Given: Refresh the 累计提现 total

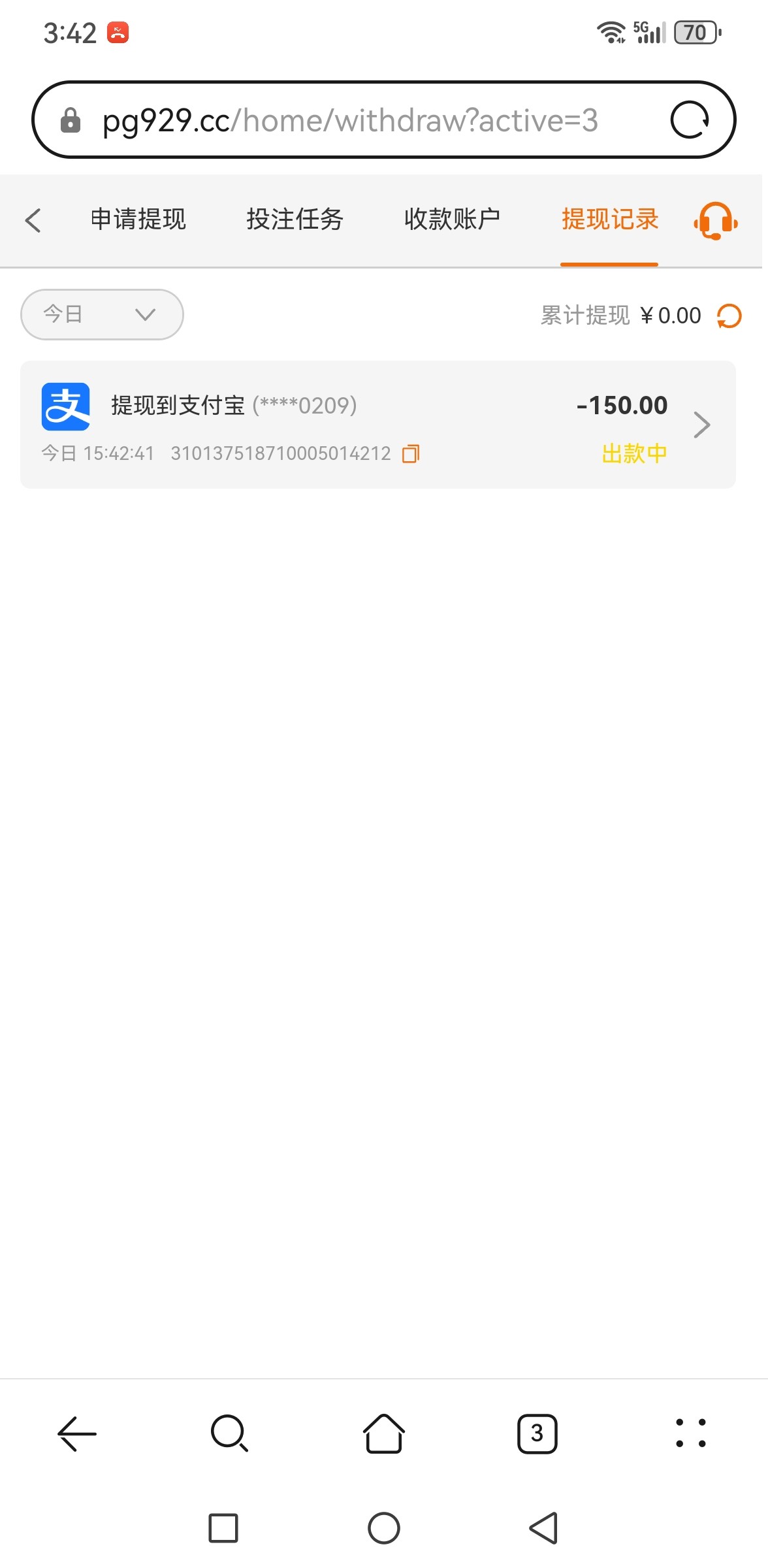Looking at the screenshot, I should click(729, 316).
